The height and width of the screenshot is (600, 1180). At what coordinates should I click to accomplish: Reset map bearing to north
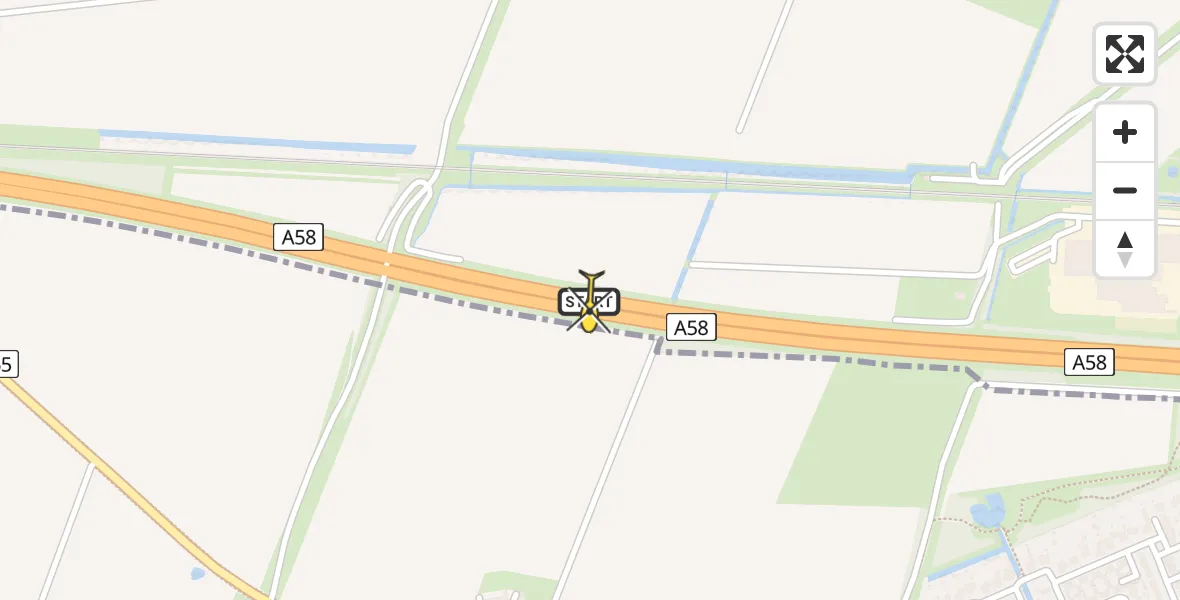tap(1125, 248)
